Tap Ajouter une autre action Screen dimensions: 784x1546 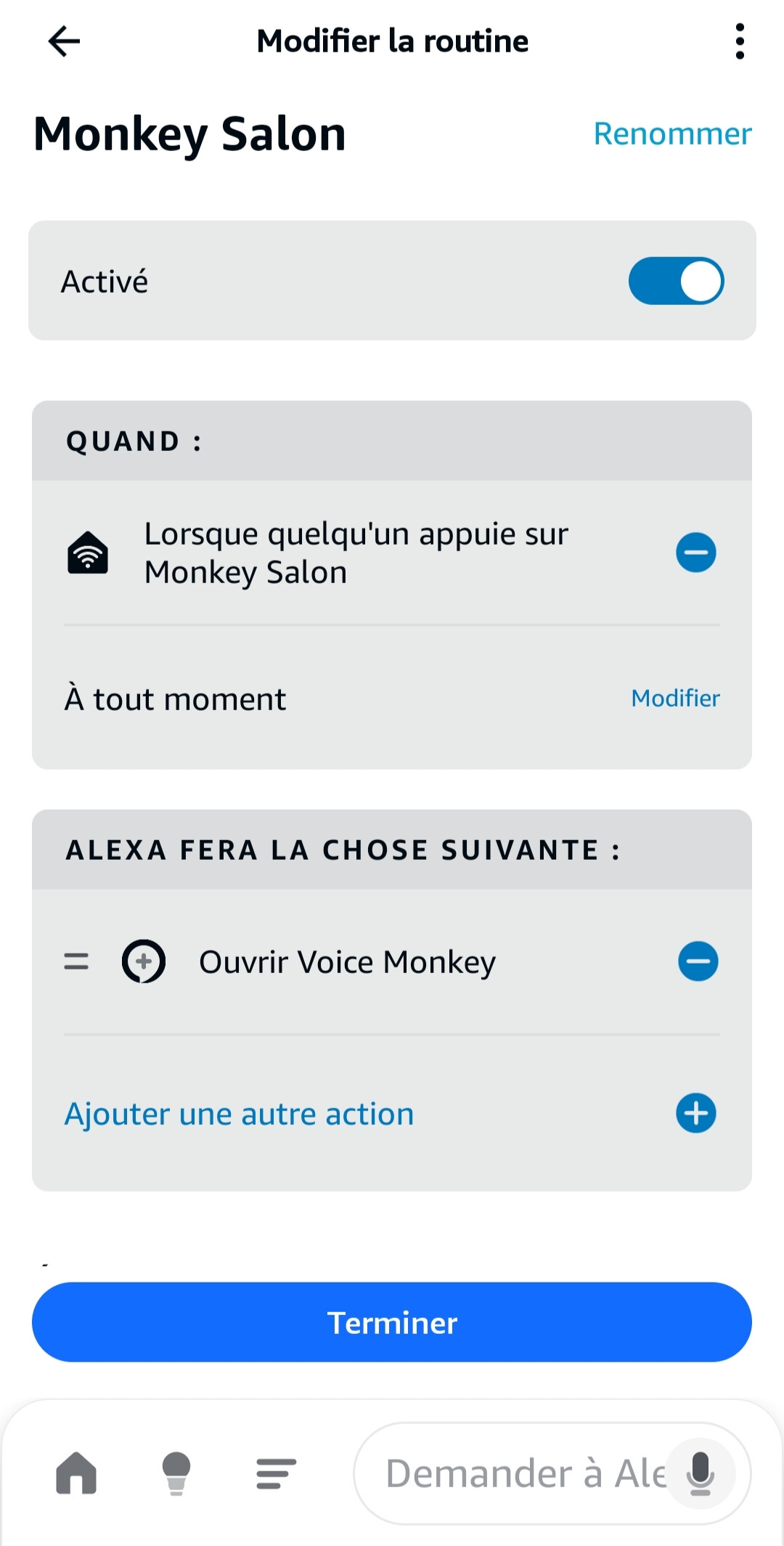point(240,1114)
